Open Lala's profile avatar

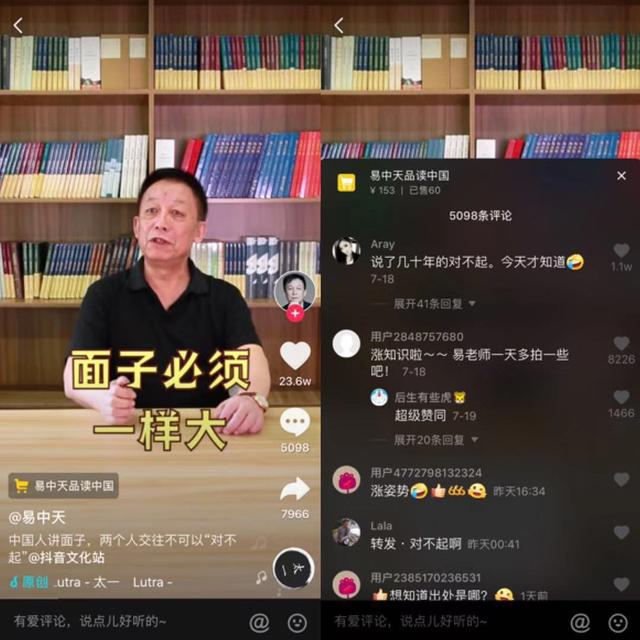tap(346, 532)
